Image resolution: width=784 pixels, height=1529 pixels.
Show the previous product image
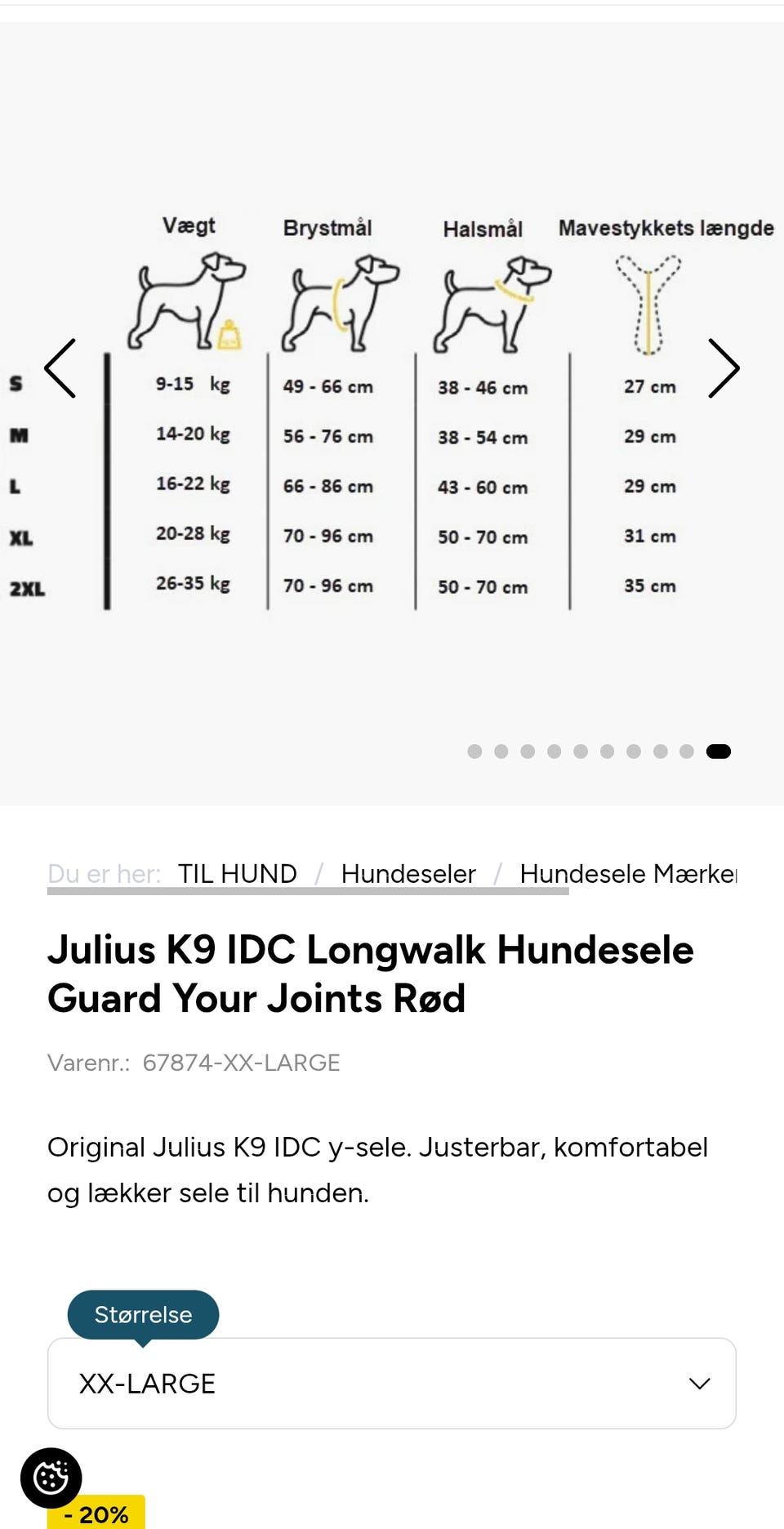pos(61,368)
